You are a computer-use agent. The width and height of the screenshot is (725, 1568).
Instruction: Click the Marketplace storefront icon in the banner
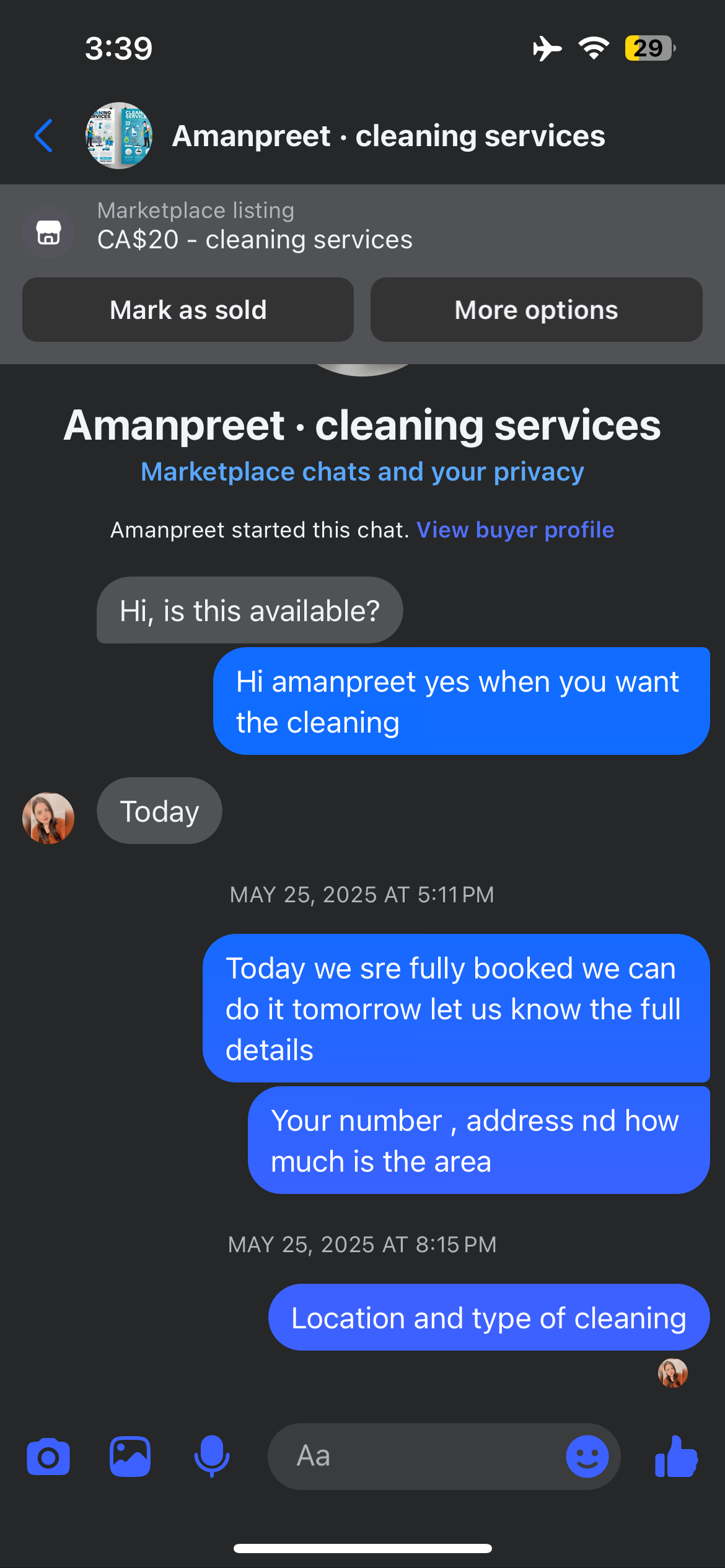(48, 233)
